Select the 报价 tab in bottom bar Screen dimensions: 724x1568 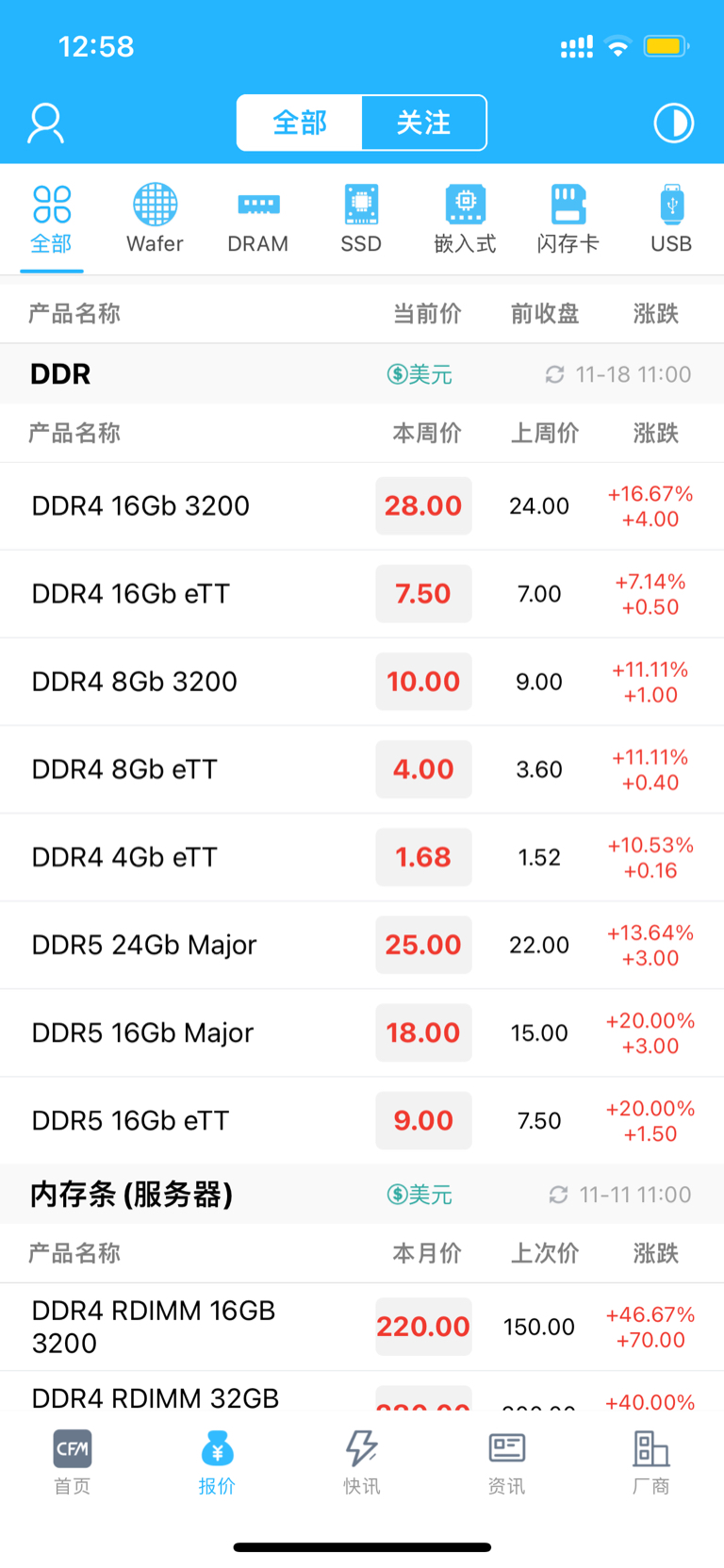tap(217, 1461)
